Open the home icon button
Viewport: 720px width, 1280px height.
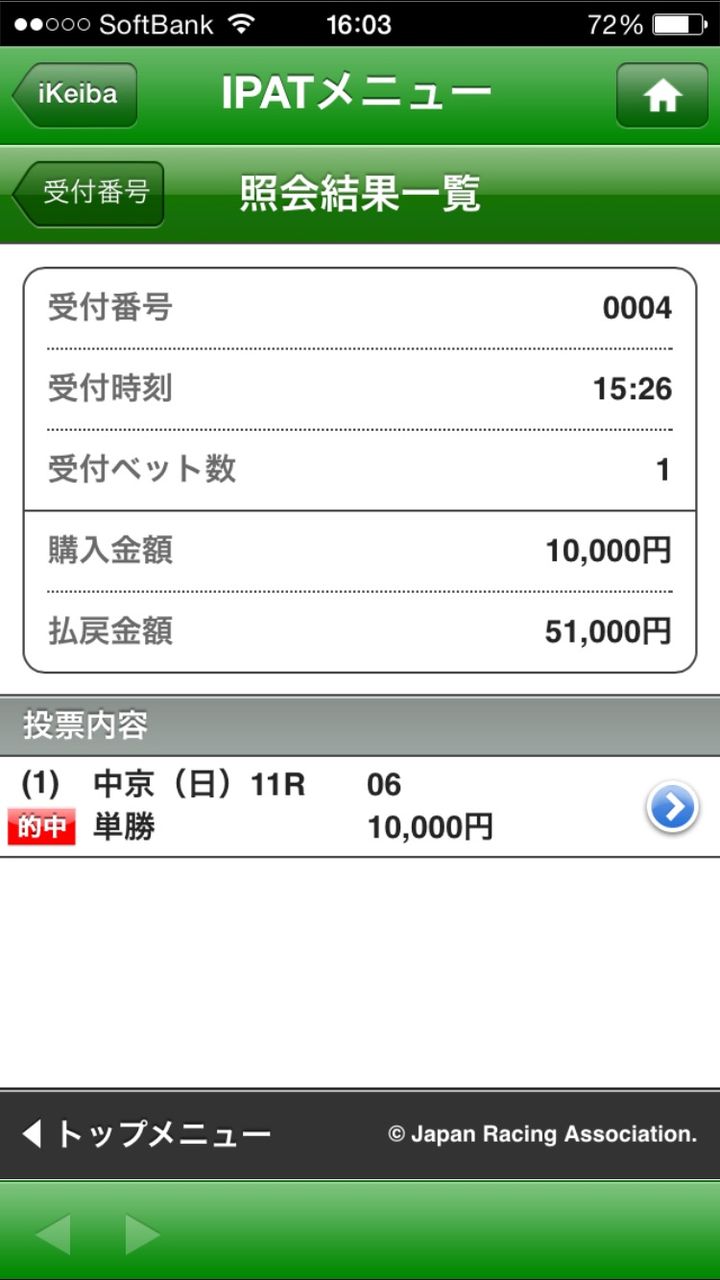point(662,95)
